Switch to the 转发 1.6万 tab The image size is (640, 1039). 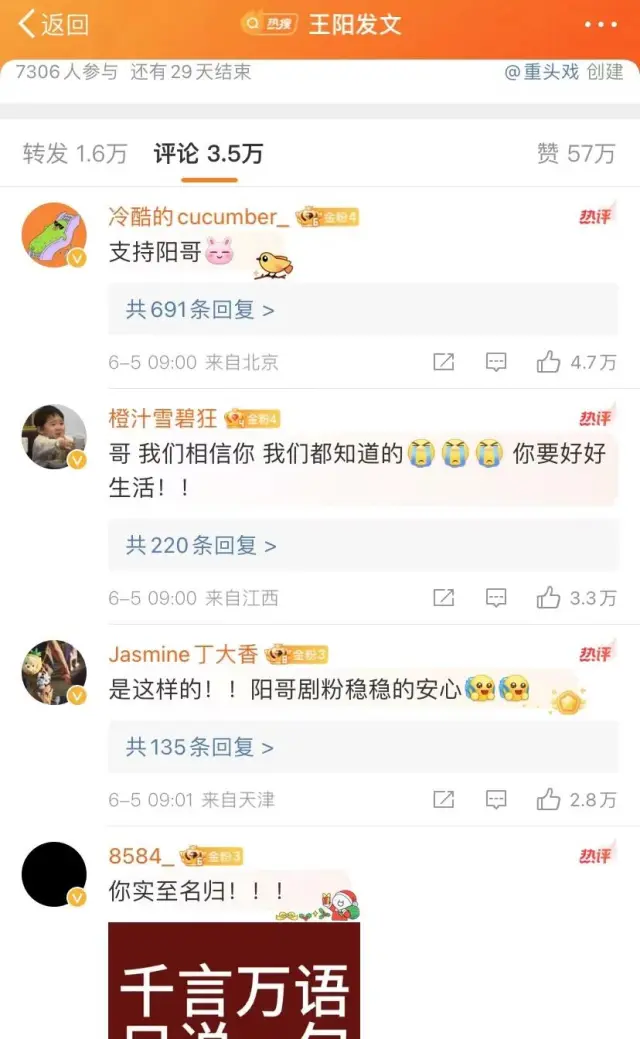[x=75, y=153]
